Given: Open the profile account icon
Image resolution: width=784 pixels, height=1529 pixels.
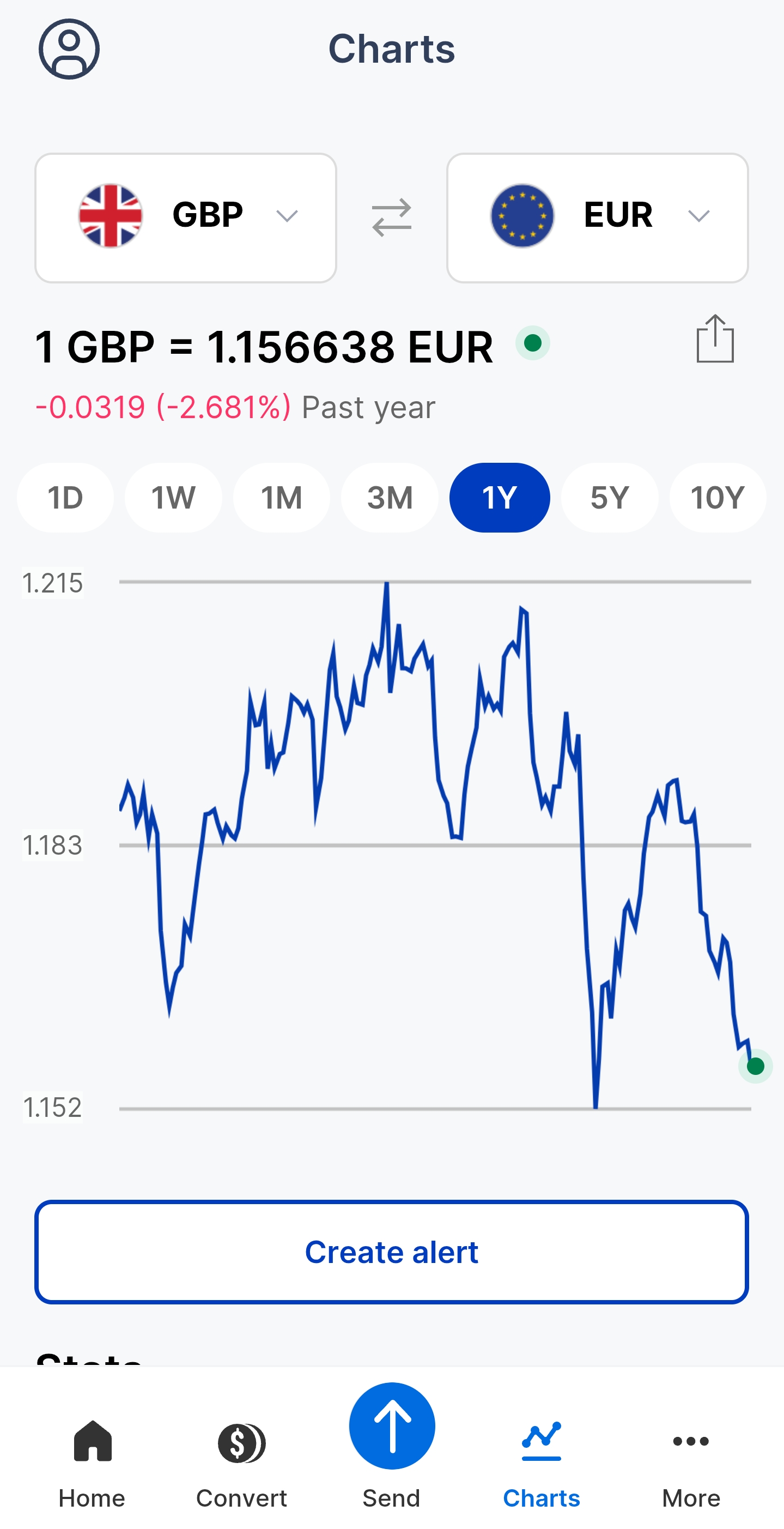Looking at the screenshot, I should coord(69,49).
